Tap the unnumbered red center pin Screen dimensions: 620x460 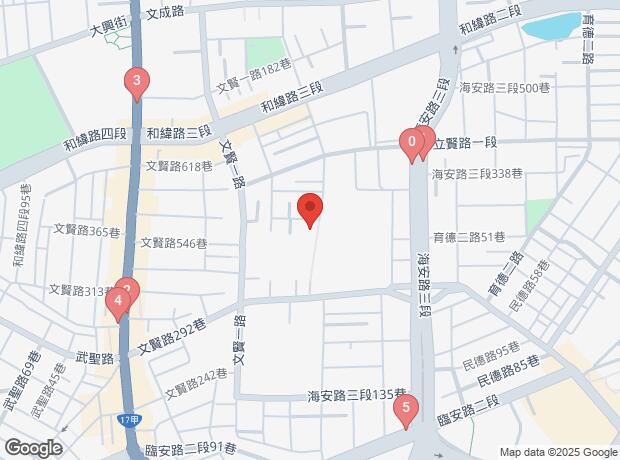point(310,210)
